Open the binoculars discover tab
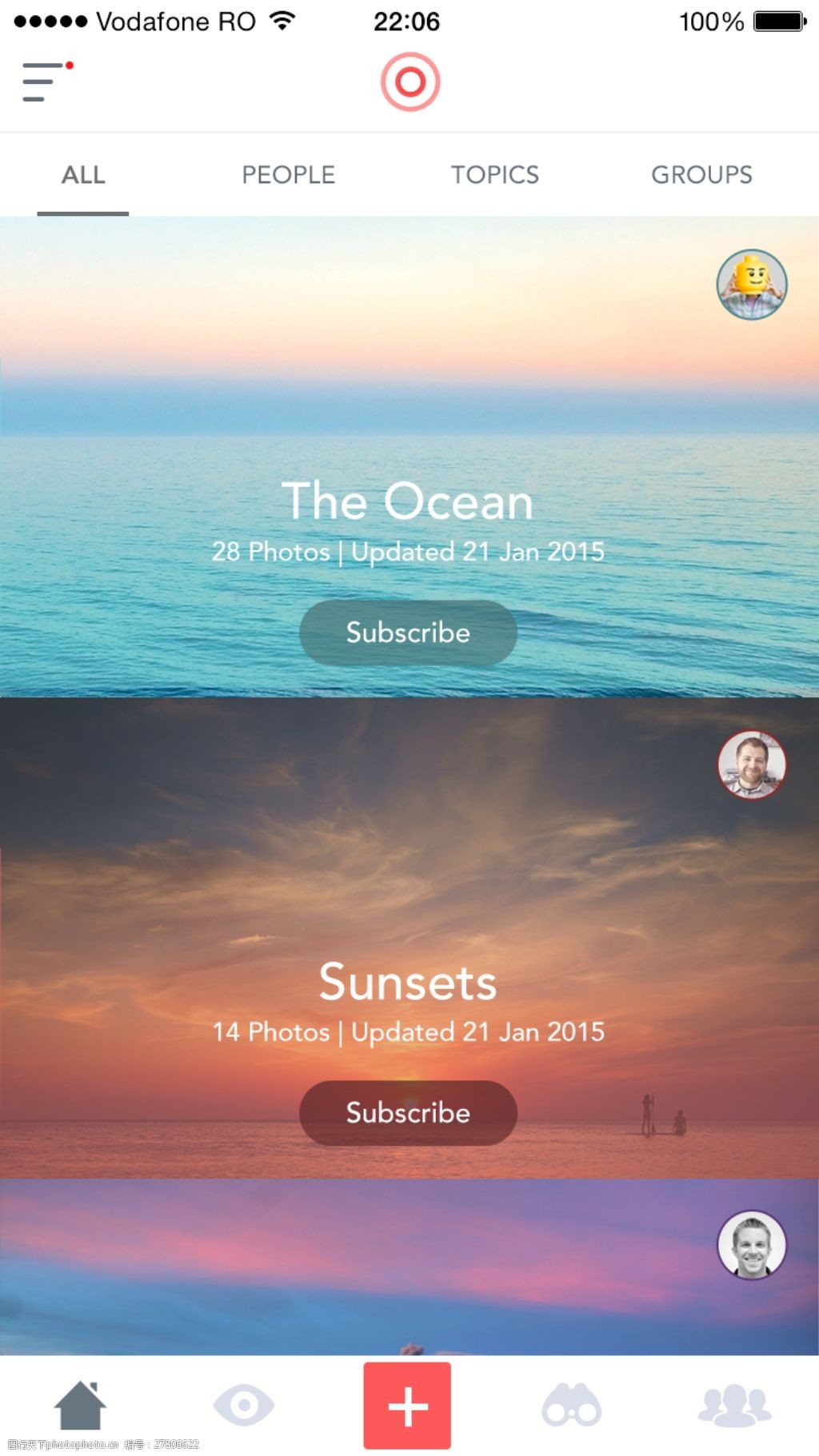 tap(571, 1405)
